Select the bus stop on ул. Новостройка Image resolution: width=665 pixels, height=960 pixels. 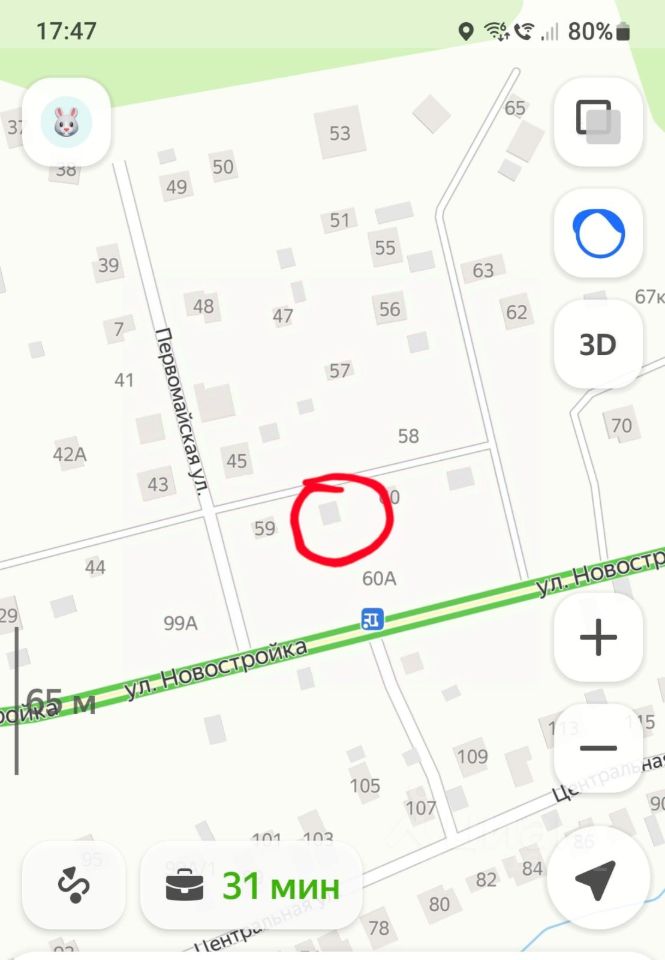[372, 620]
